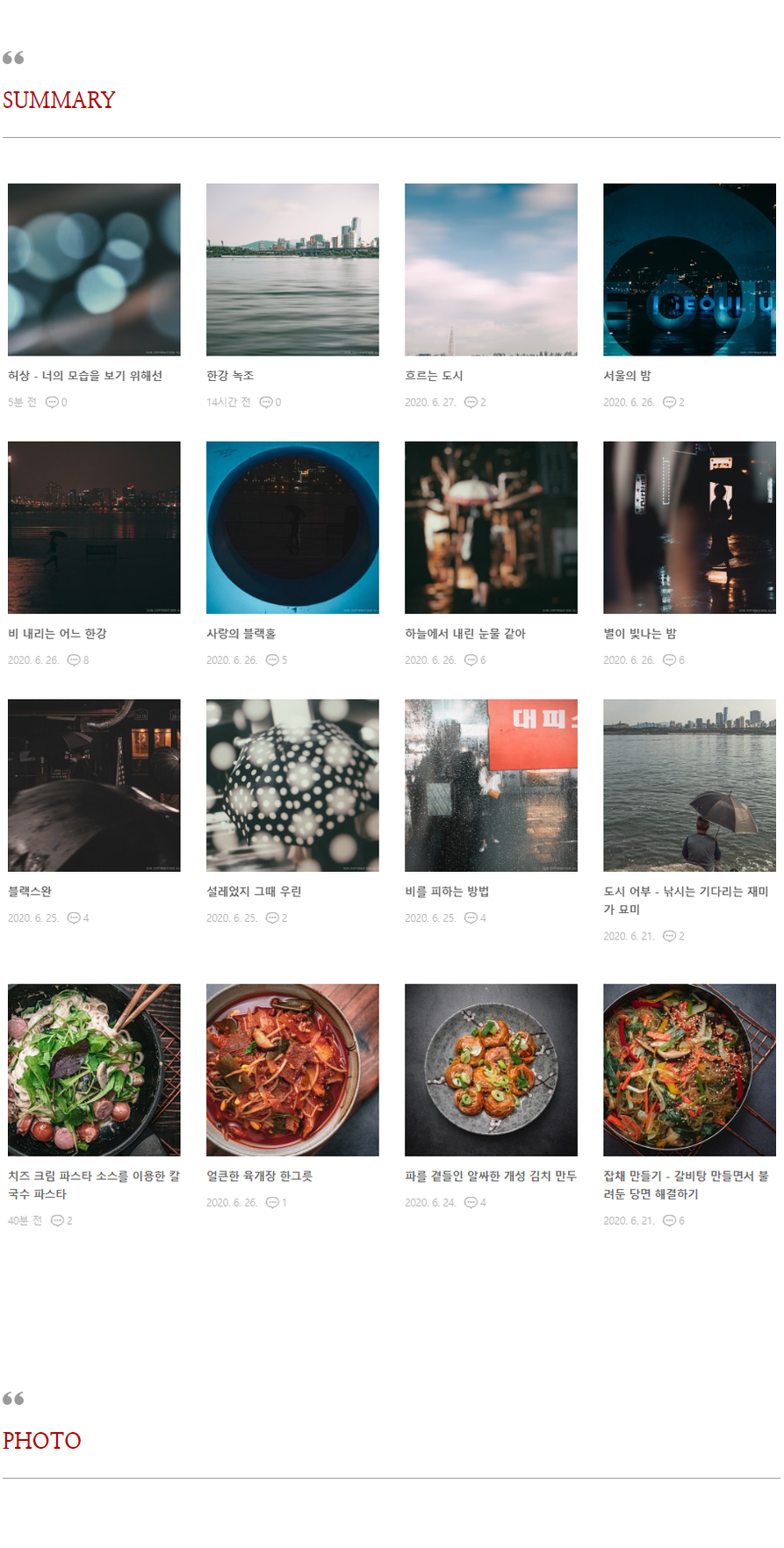View the 블랙스완 post
784x1548 pixels.
pos(30,892)
